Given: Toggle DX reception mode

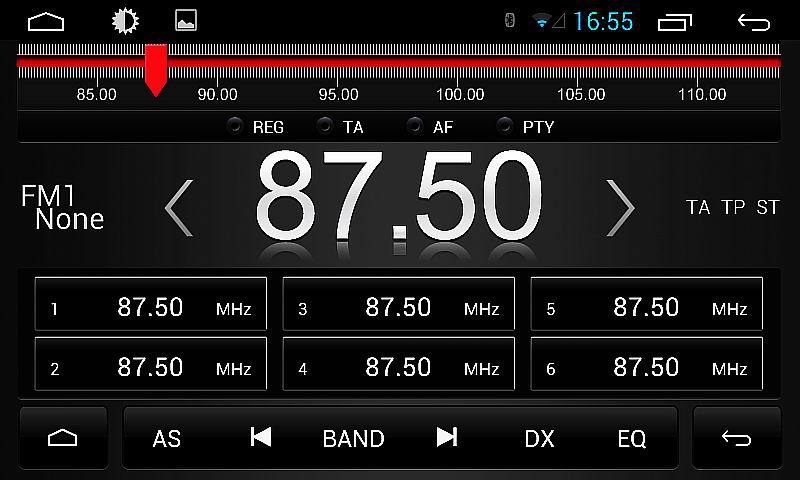Looking at the screenshot, I should (539, 438).
